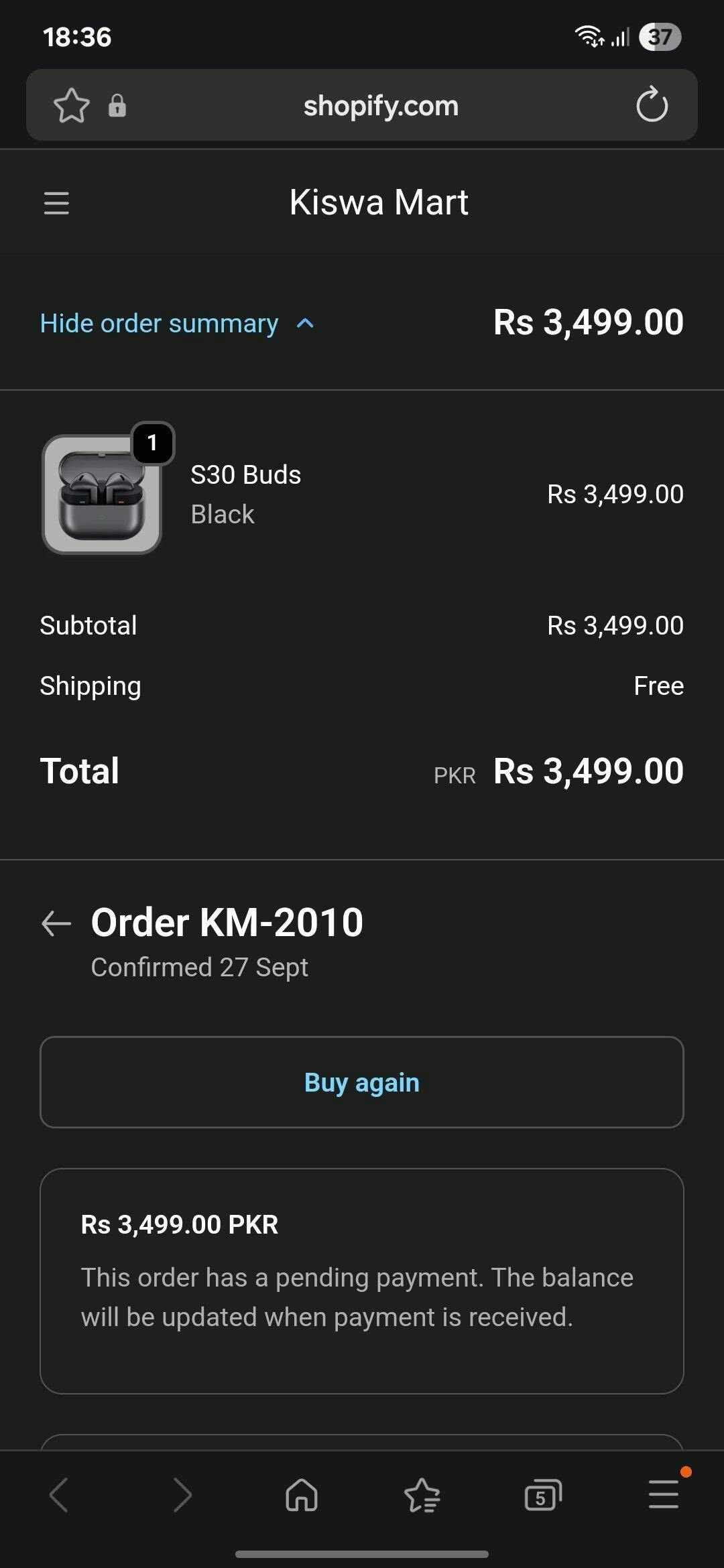View the five open browser tabs
Screen dimensions: 724x1568
542,1495
